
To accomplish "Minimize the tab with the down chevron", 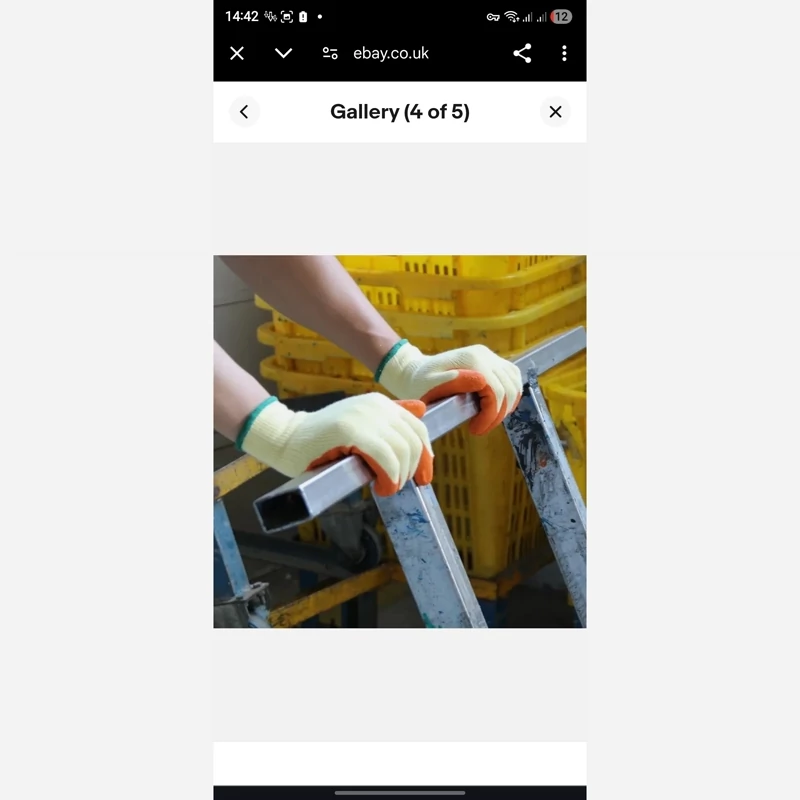I will click(x=284, y=53).
